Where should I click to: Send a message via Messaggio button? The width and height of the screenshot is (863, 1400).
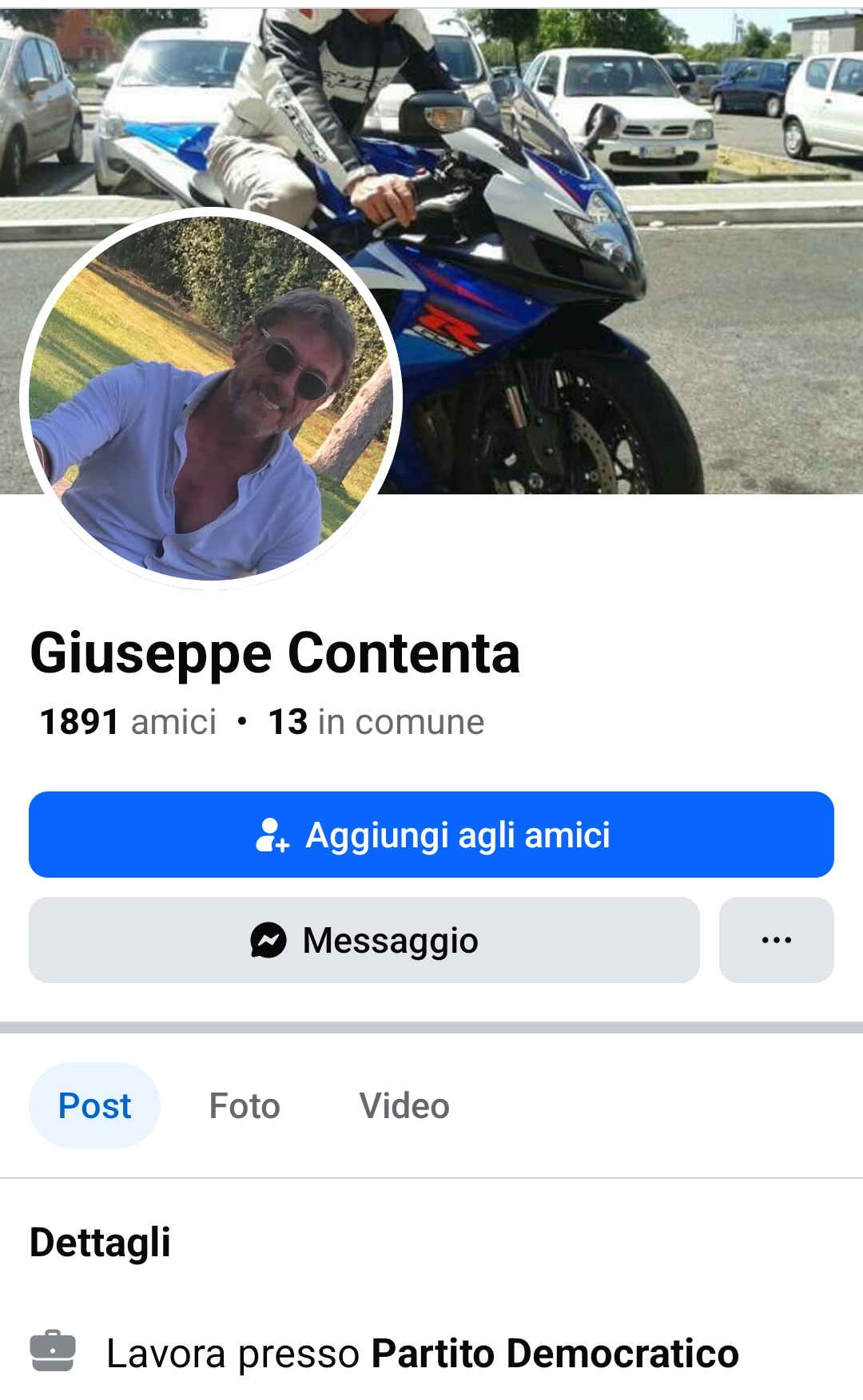pos(364,940)
